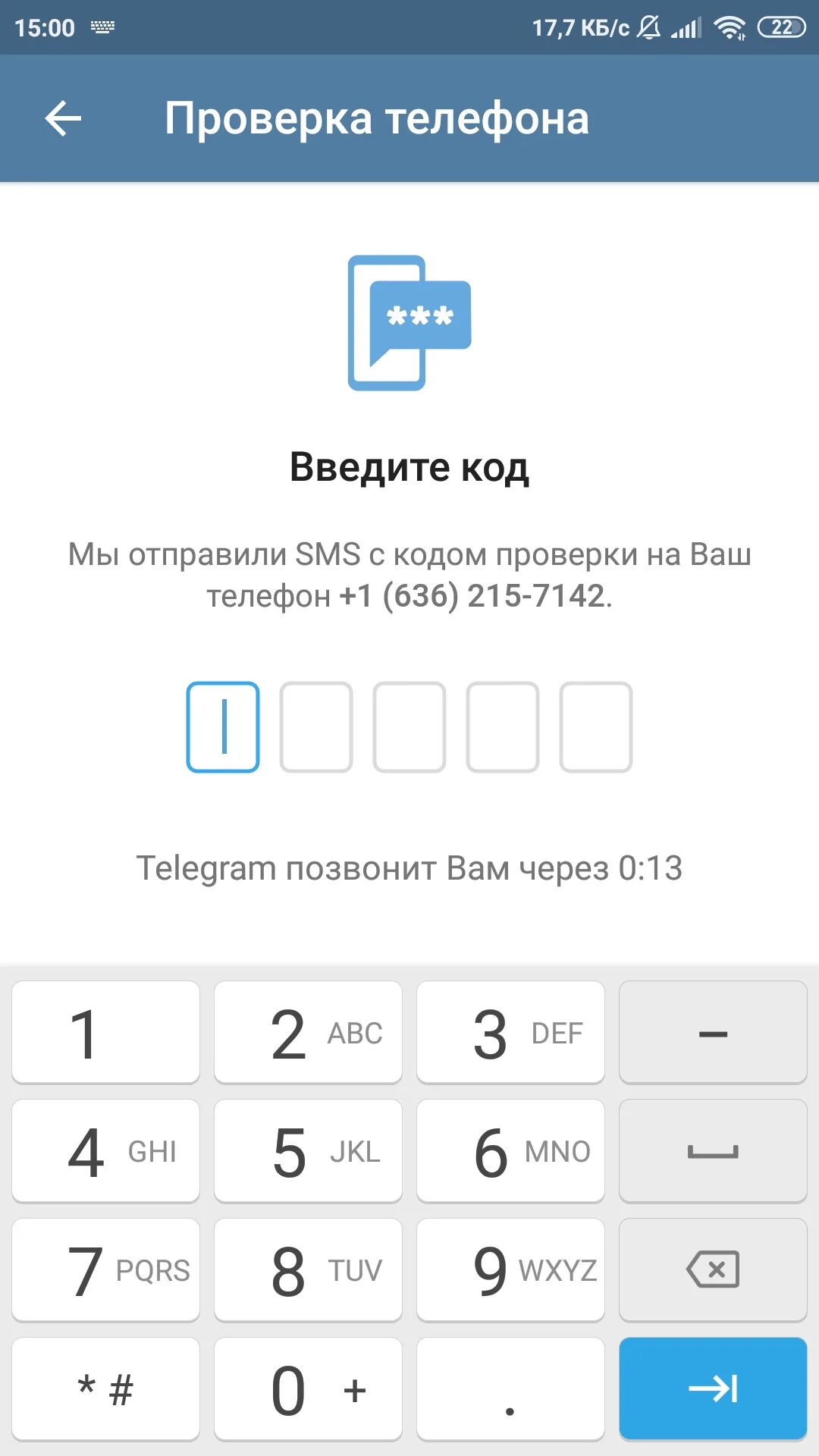Focus the first code digit box
The width and height of the screenshot is (819, 1456).
click(223, 726)
